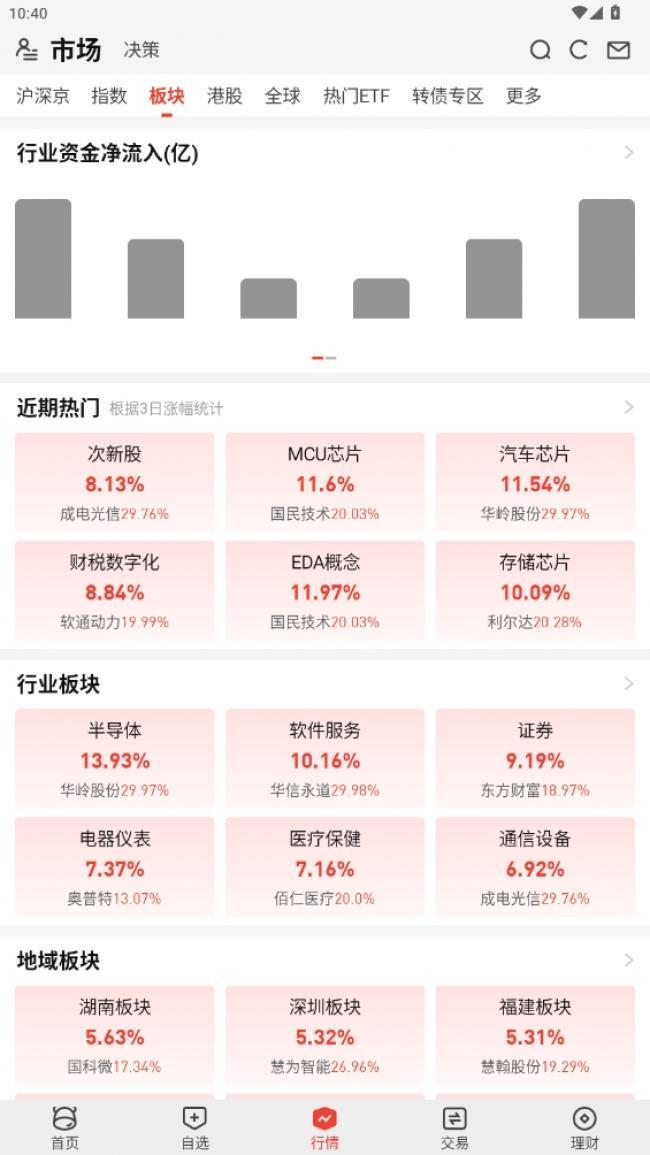The width and height of the screenshot is (650, 1155).
Task: Tap the refresh icon
Action: pos(579,50)
